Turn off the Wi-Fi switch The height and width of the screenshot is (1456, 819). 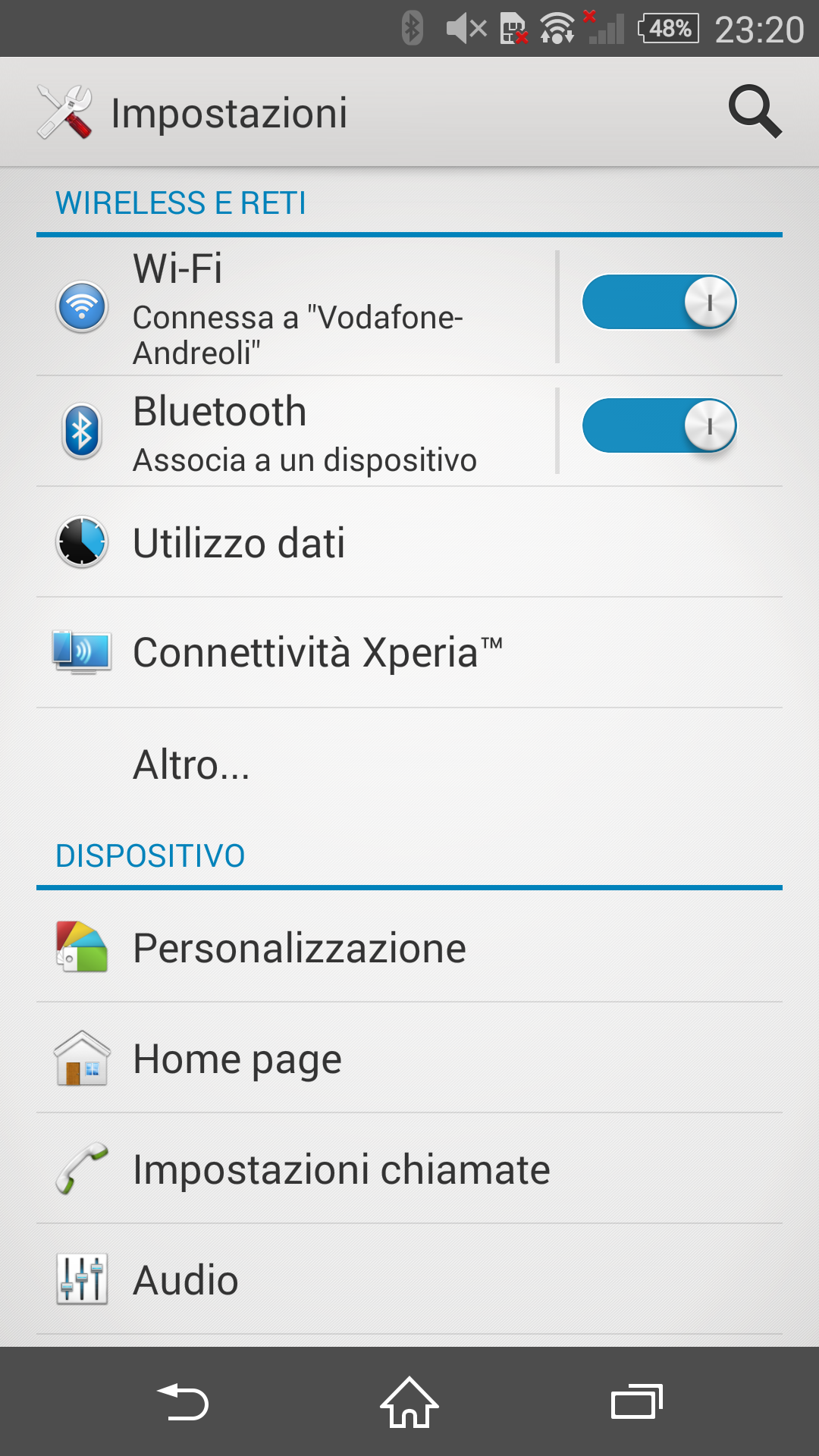pyautogui.click(x=659, y=303)
